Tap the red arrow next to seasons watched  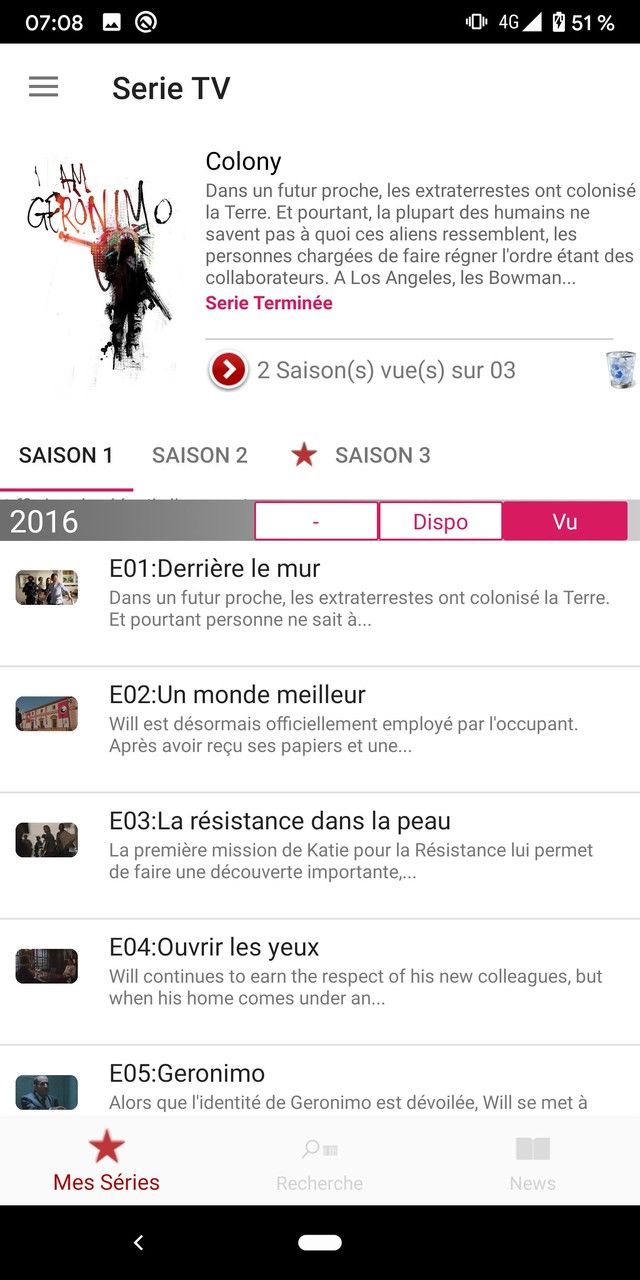(229, 370)
